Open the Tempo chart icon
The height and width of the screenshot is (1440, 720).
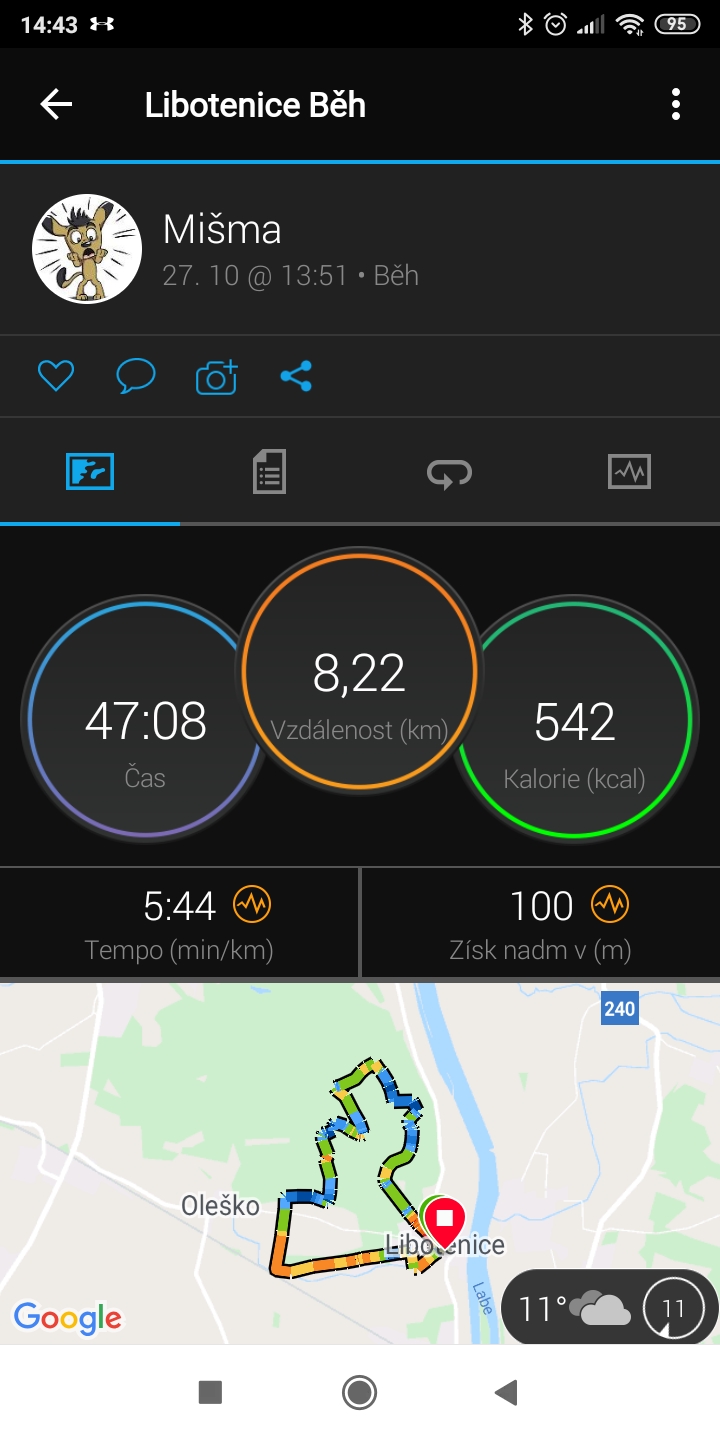coord(252,905)
